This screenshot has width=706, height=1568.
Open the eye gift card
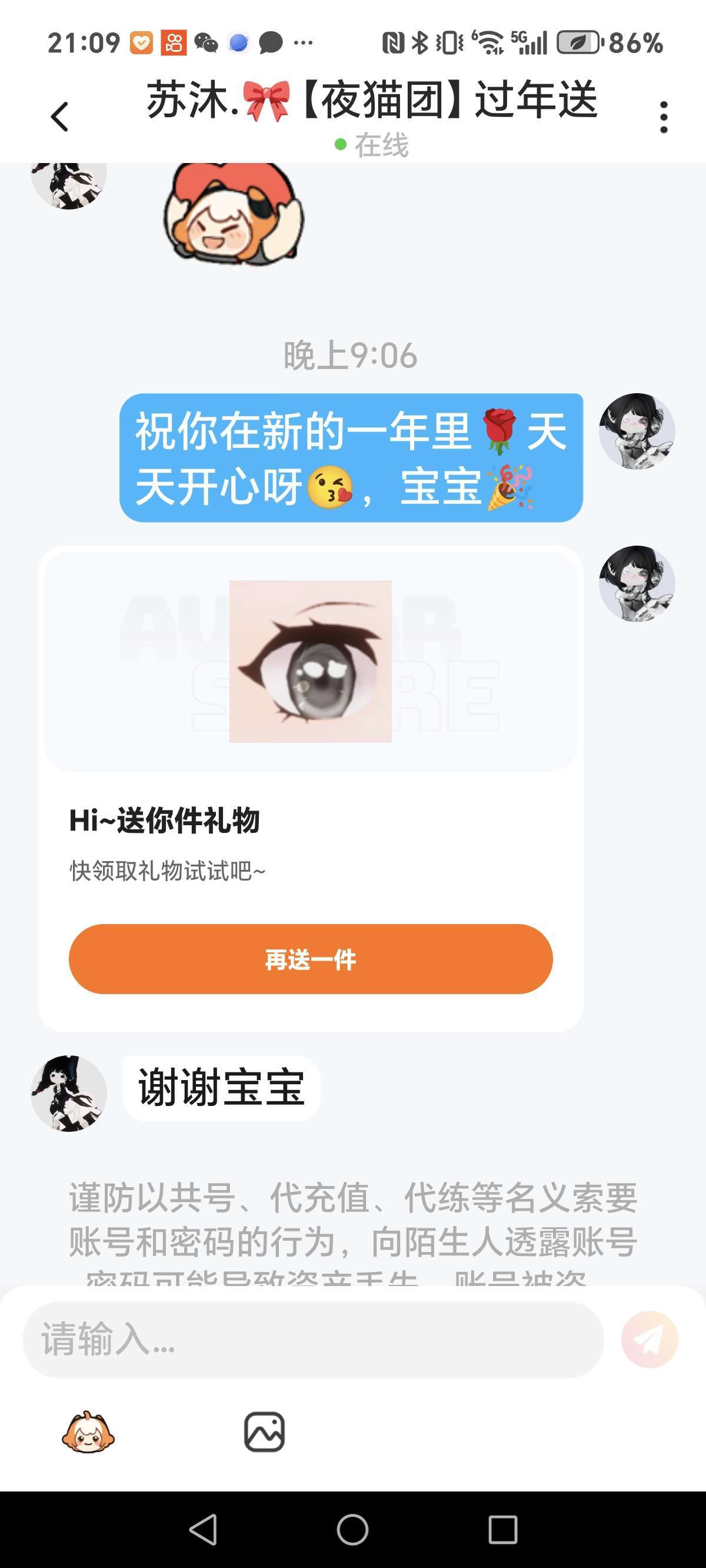[311, 662]
